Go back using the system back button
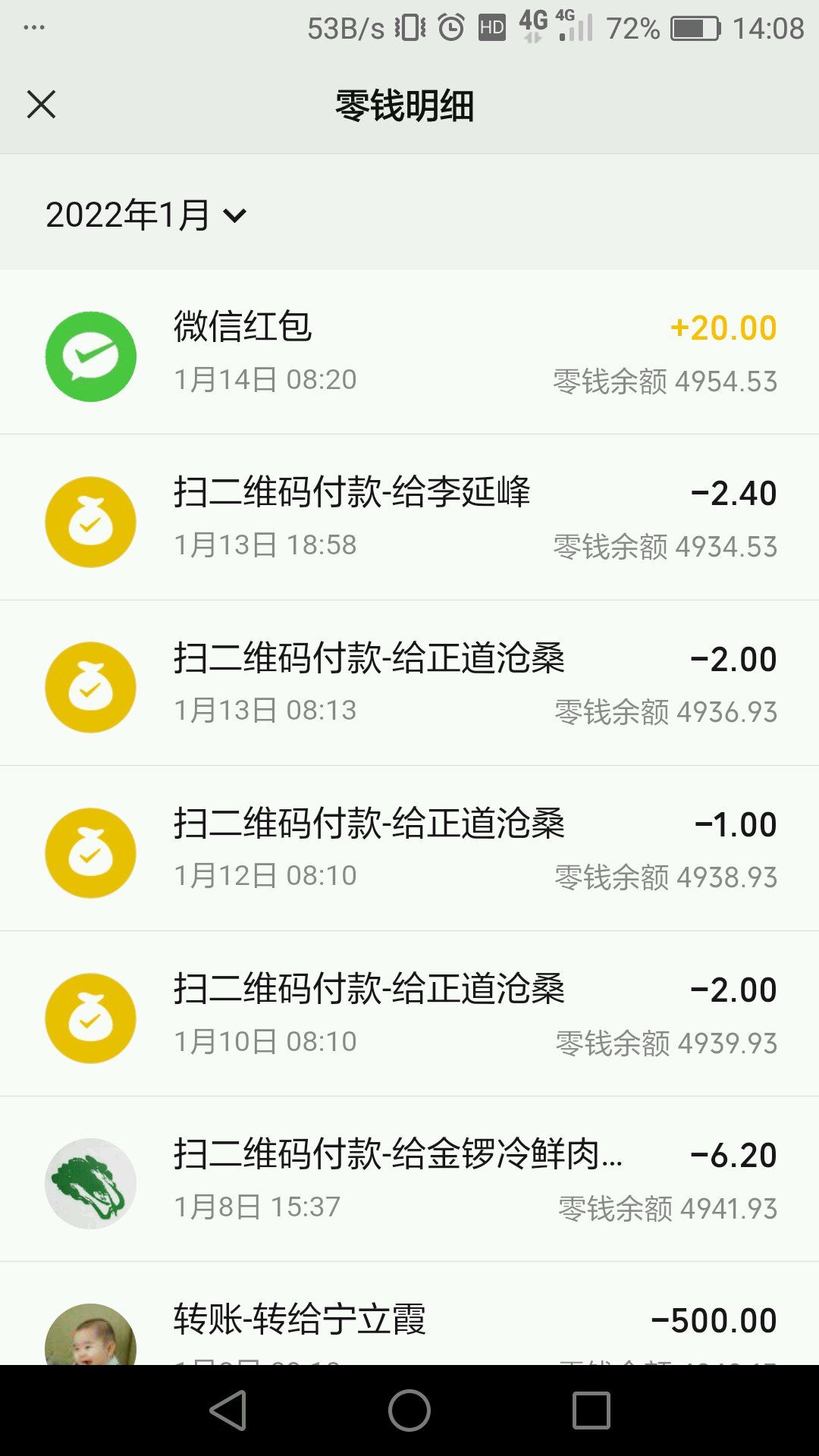819x1456 pixels. click(x=227, y=1410)
